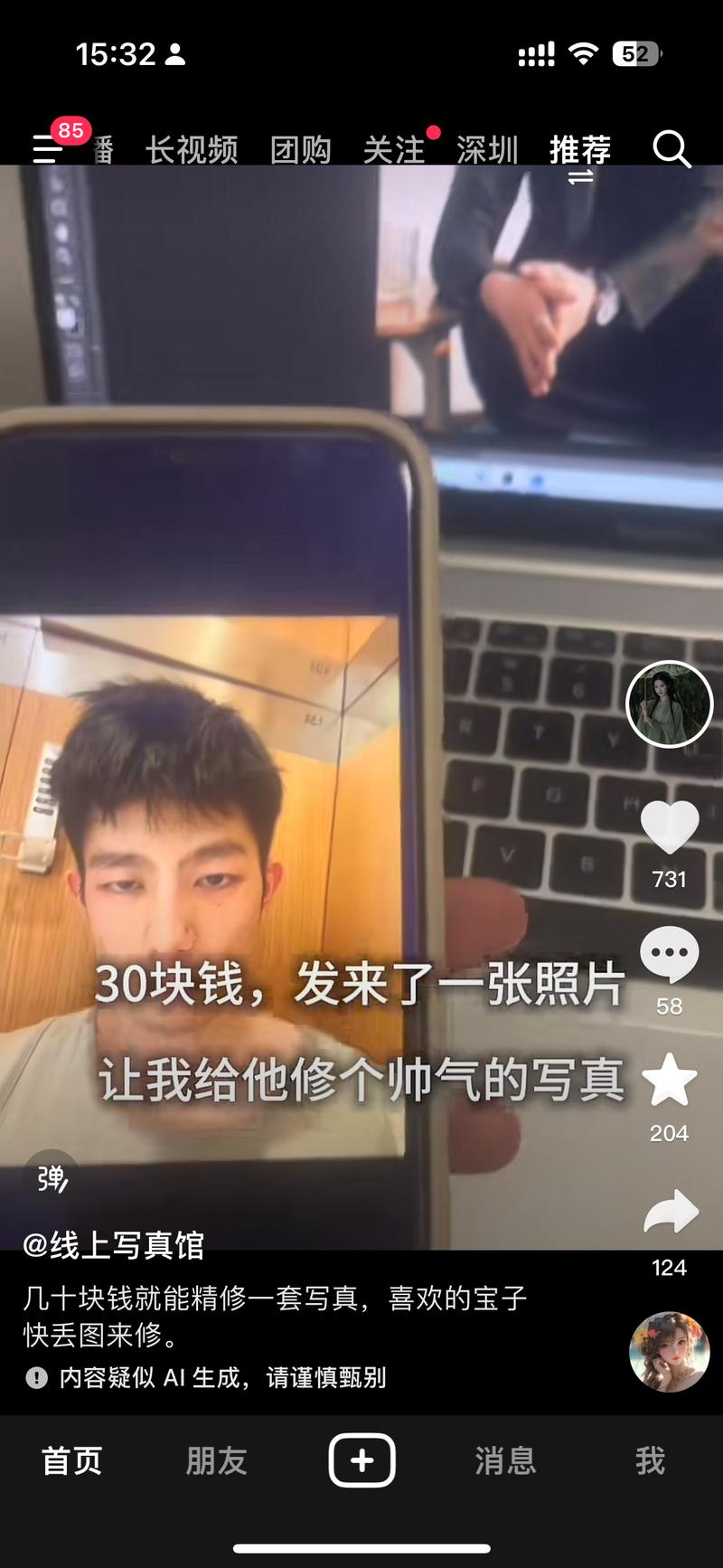Open the 58 comments
Image resolution: width=723 pixels, height=1568 pixels.
coord(670,954)
